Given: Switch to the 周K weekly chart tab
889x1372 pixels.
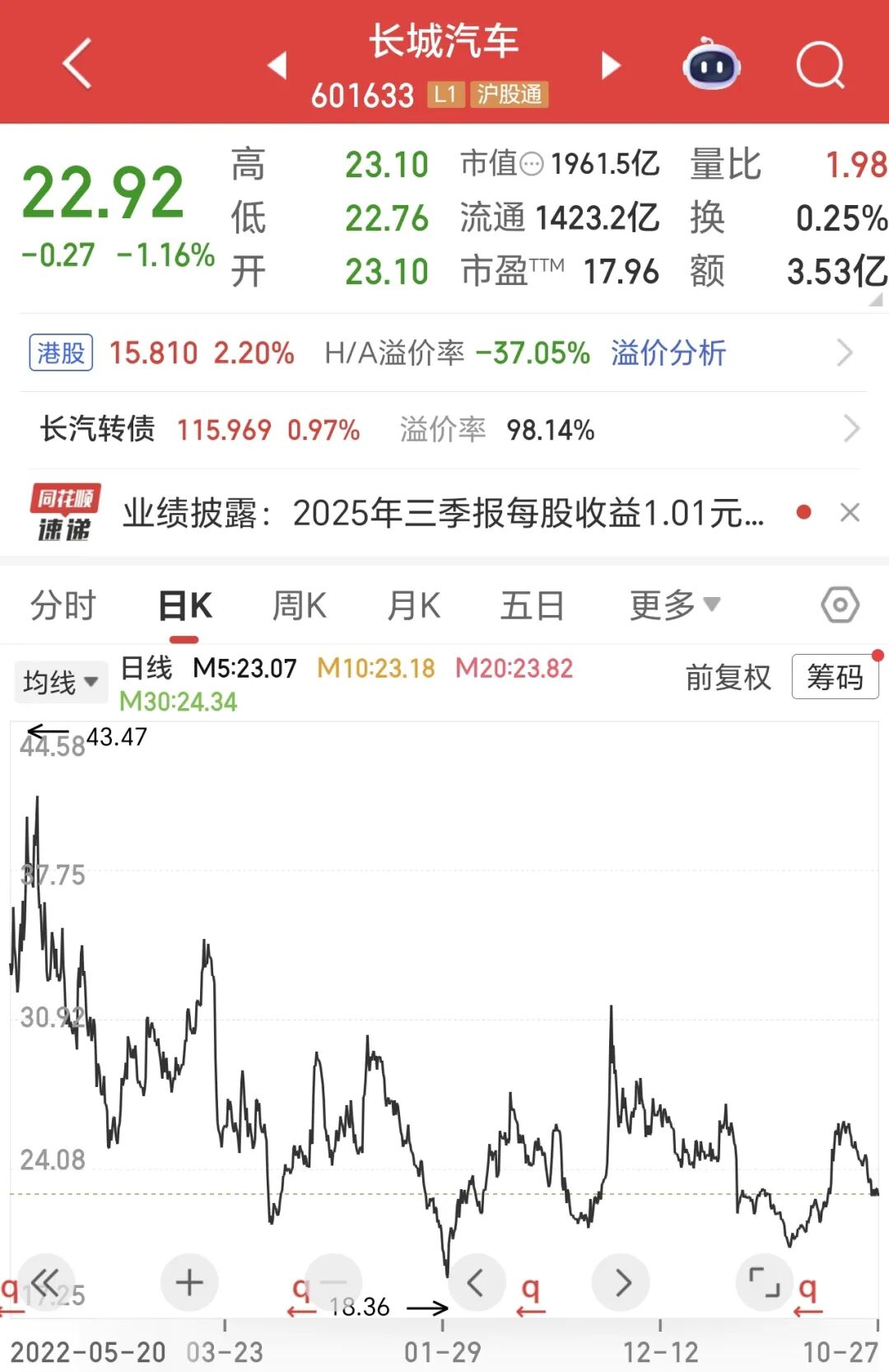Looking at the screenshot, I should (299, 604).
